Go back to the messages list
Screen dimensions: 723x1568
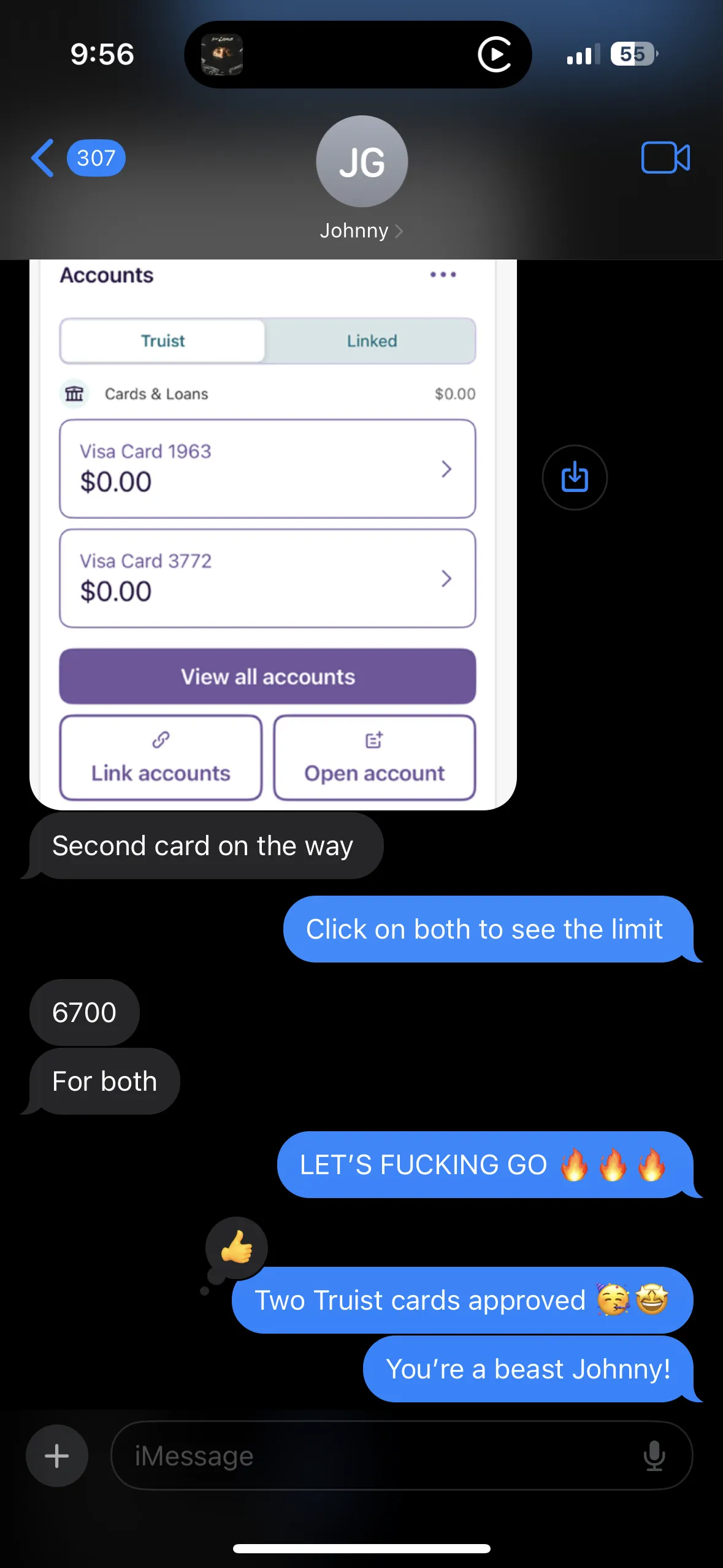[44, 158]
